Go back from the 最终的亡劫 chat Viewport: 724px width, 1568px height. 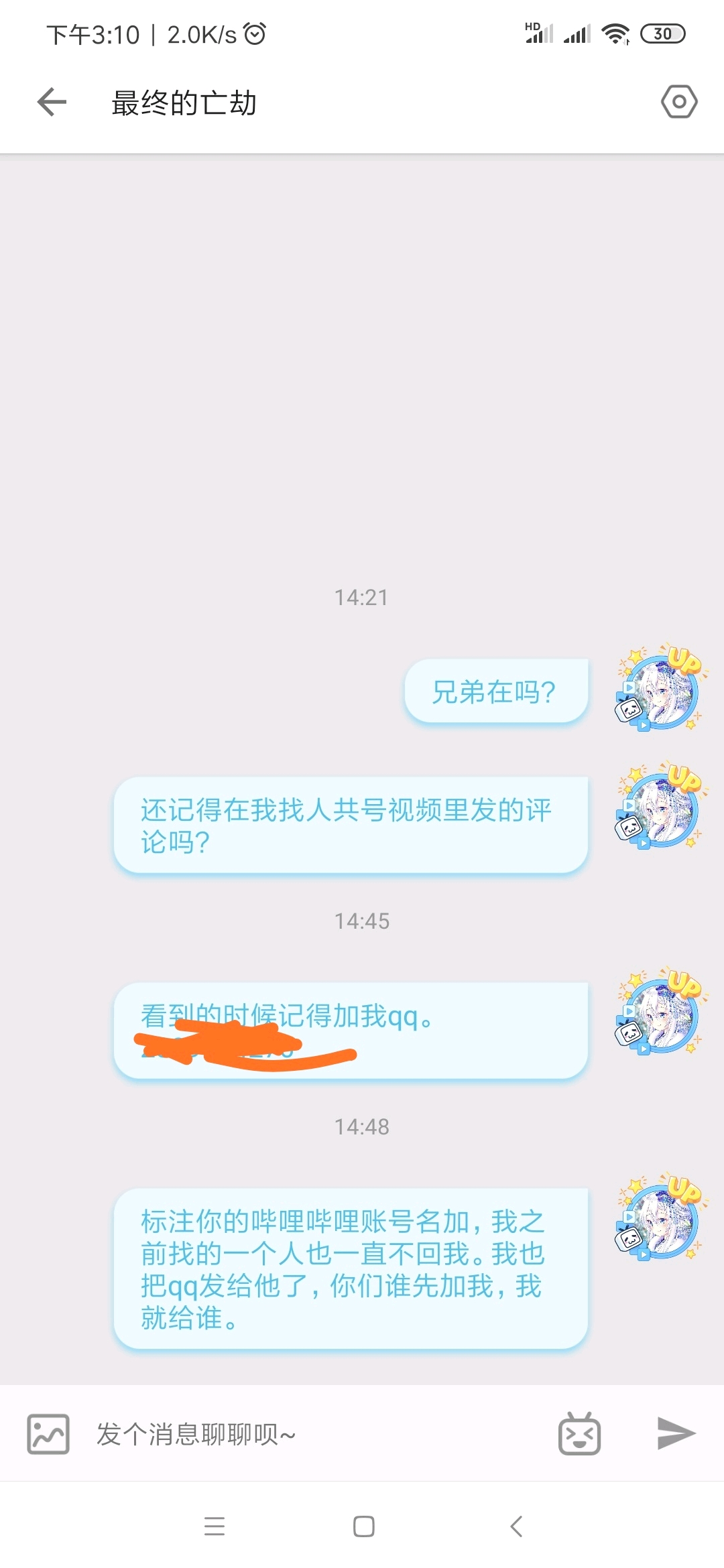point(52,103)
